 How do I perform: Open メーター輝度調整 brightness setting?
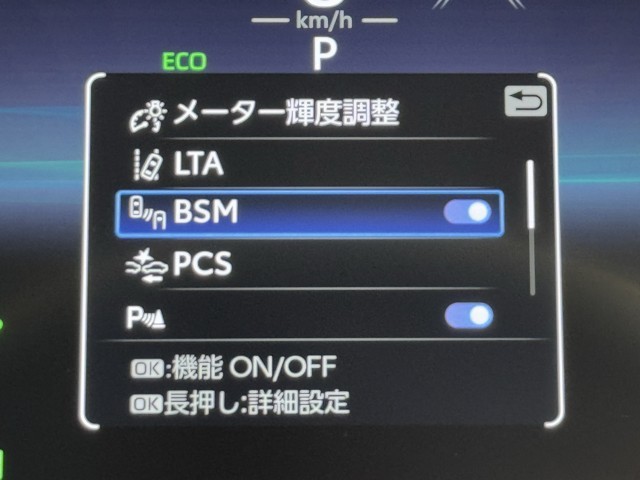(285, 113)
